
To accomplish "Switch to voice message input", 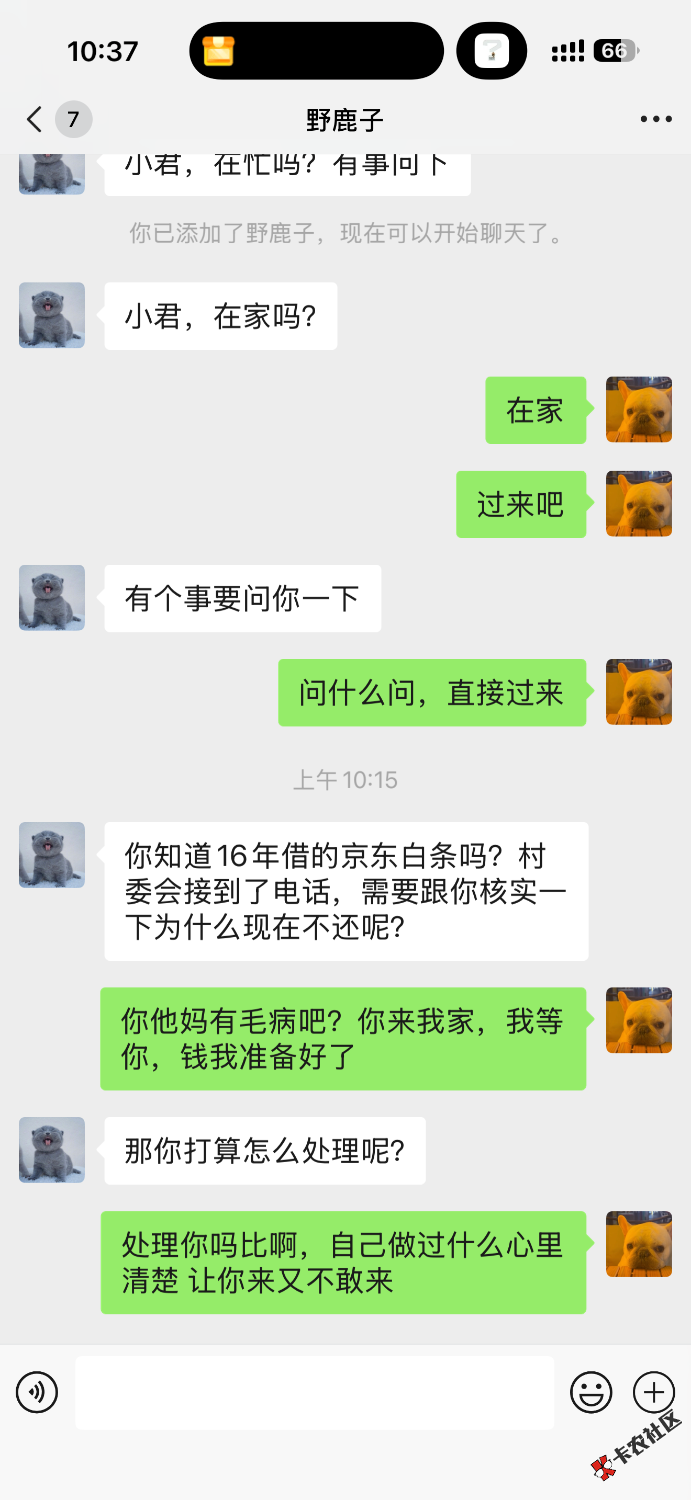I will (x=37, y=1392).
